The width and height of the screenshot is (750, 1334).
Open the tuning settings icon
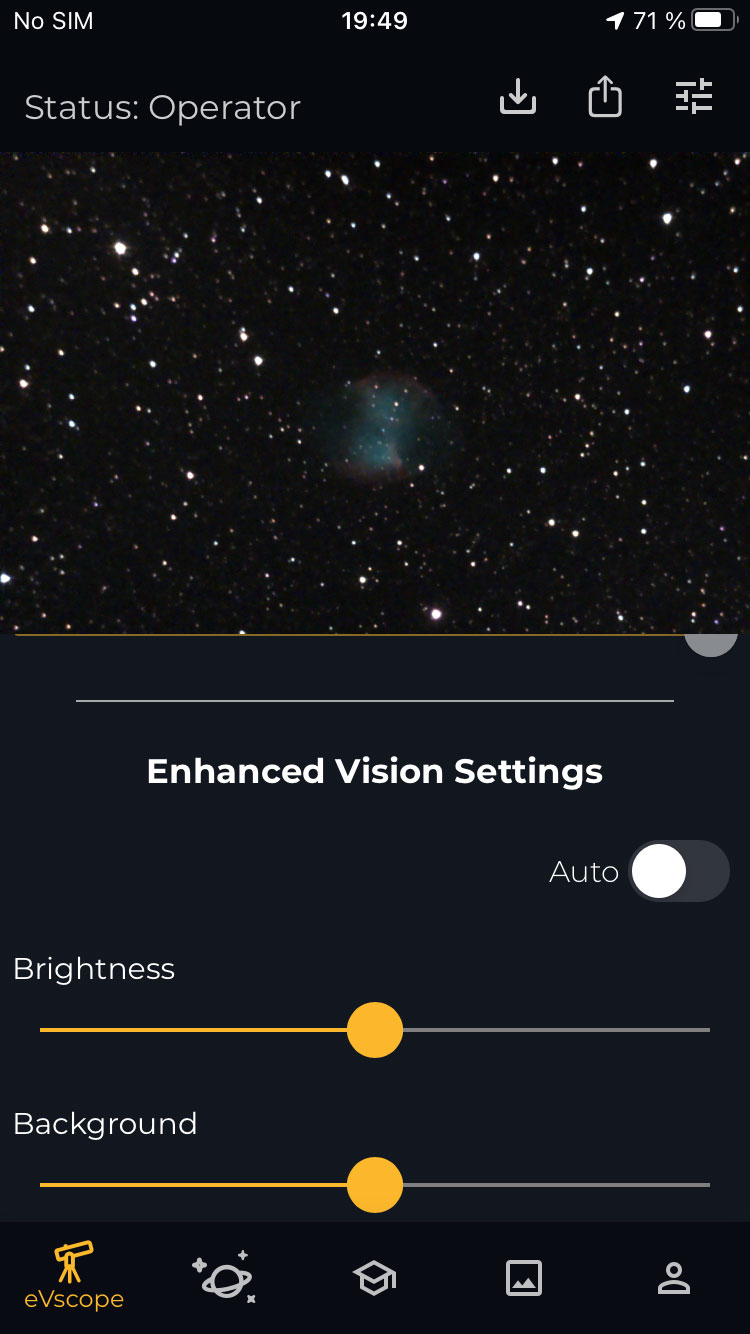694,97
